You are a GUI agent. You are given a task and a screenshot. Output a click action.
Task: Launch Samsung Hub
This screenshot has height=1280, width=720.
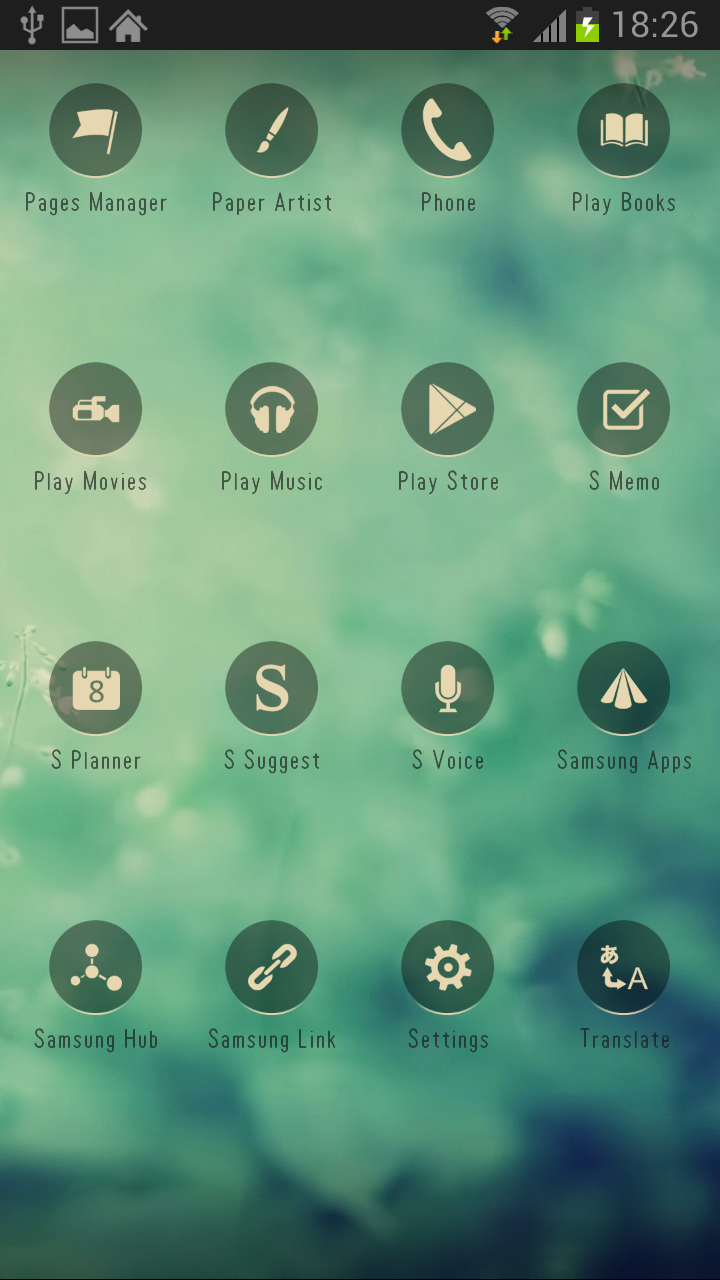click(95, 966)
